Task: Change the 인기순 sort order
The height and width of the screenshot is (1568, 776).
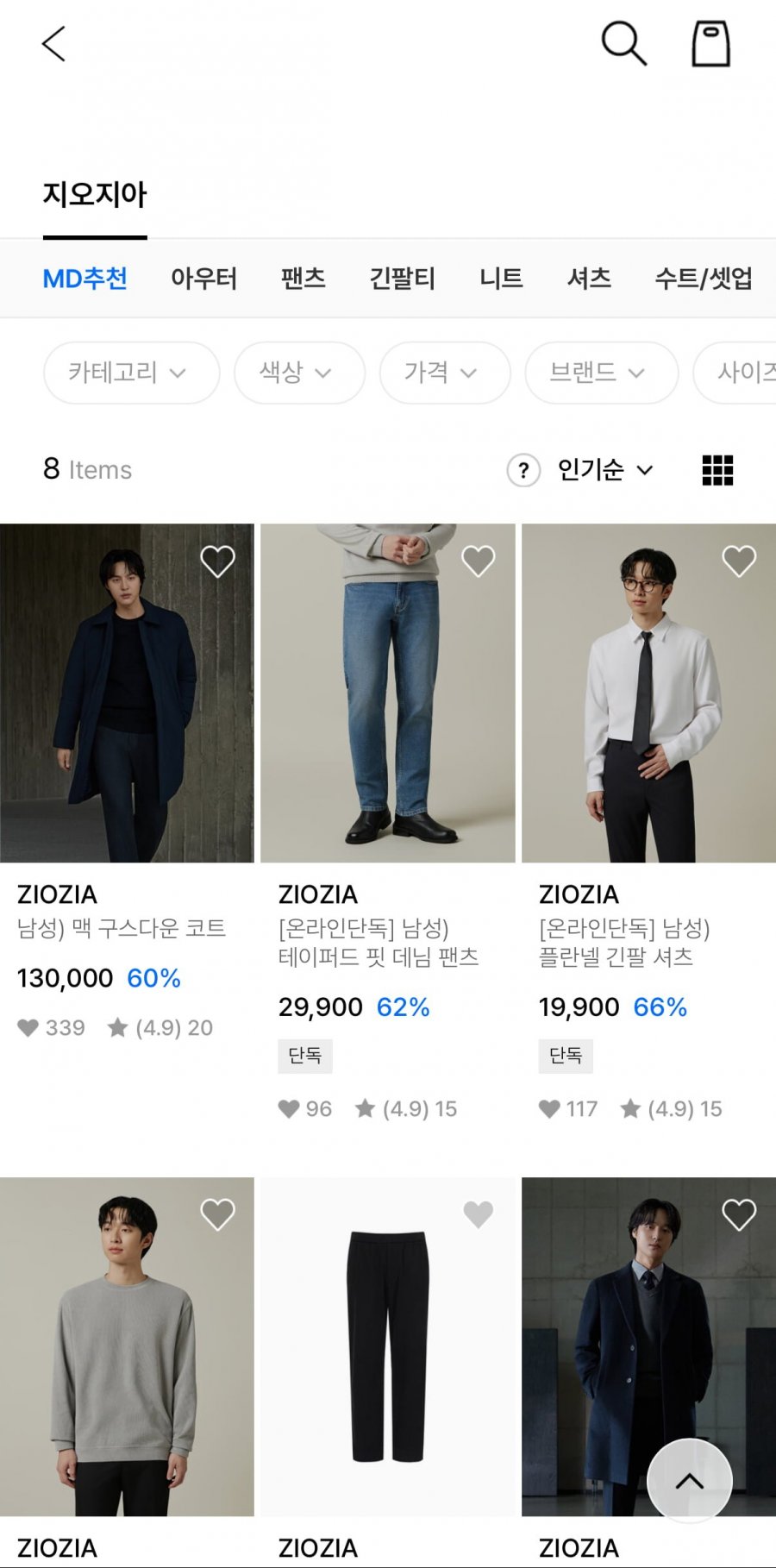Action: pyautogui.click(x=605, y=470)
